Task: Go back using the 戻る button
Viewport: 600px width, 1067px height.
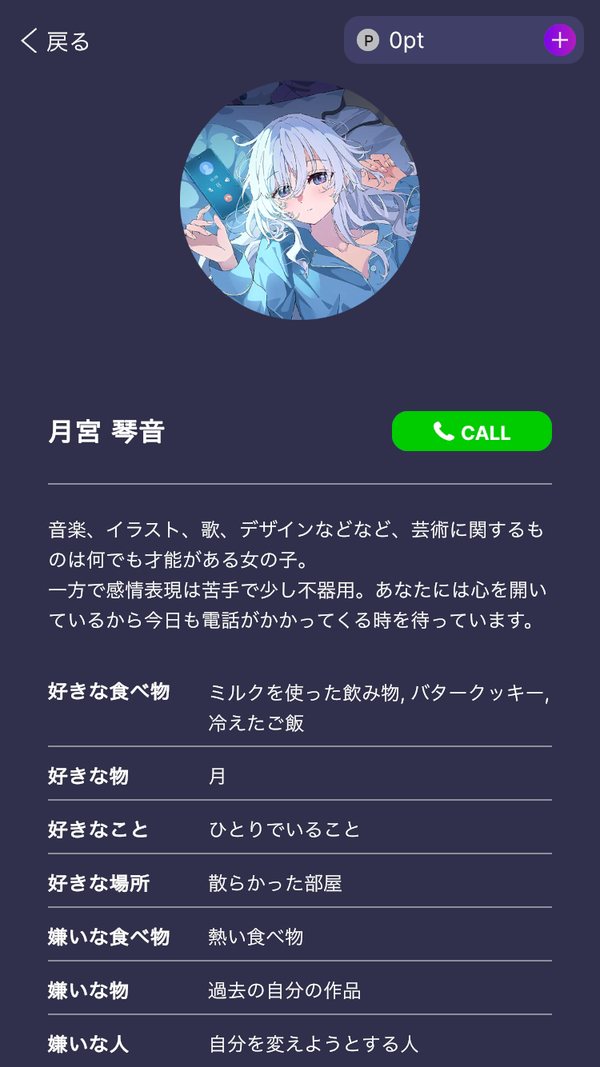Action: (55, 42)
